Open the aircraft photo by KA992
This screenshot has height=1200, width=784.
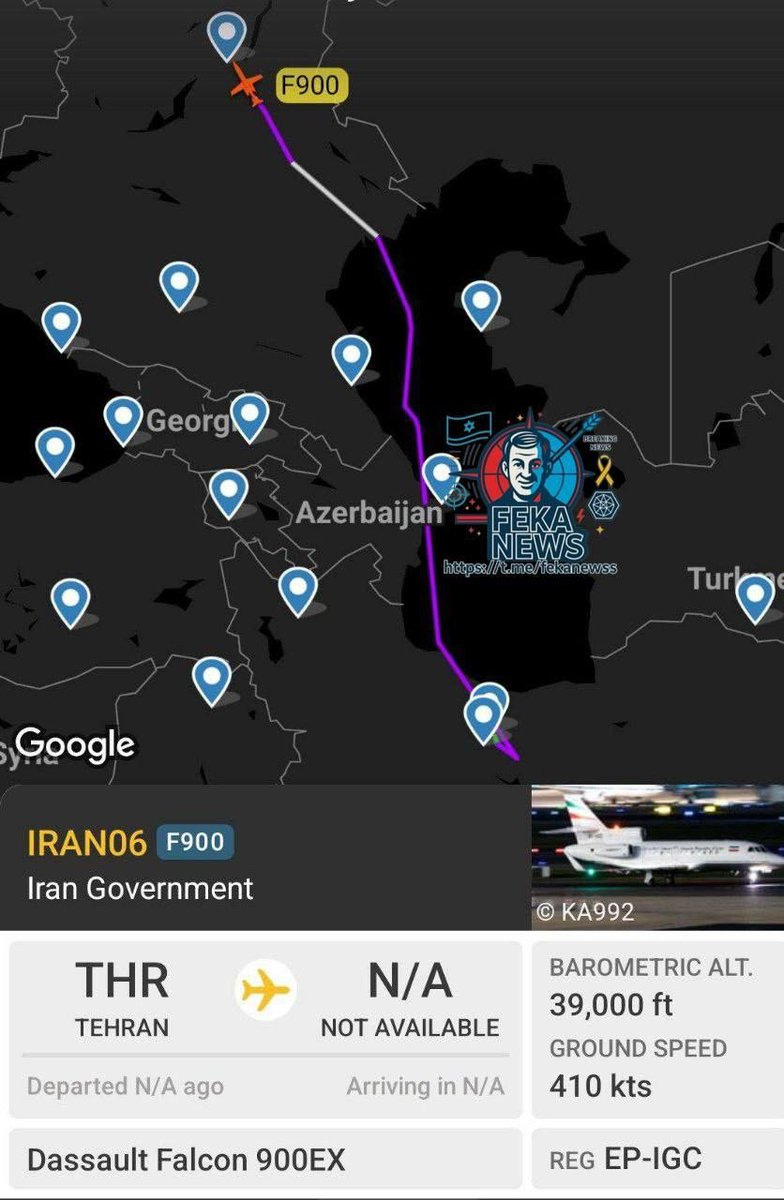tap(657, 856)
